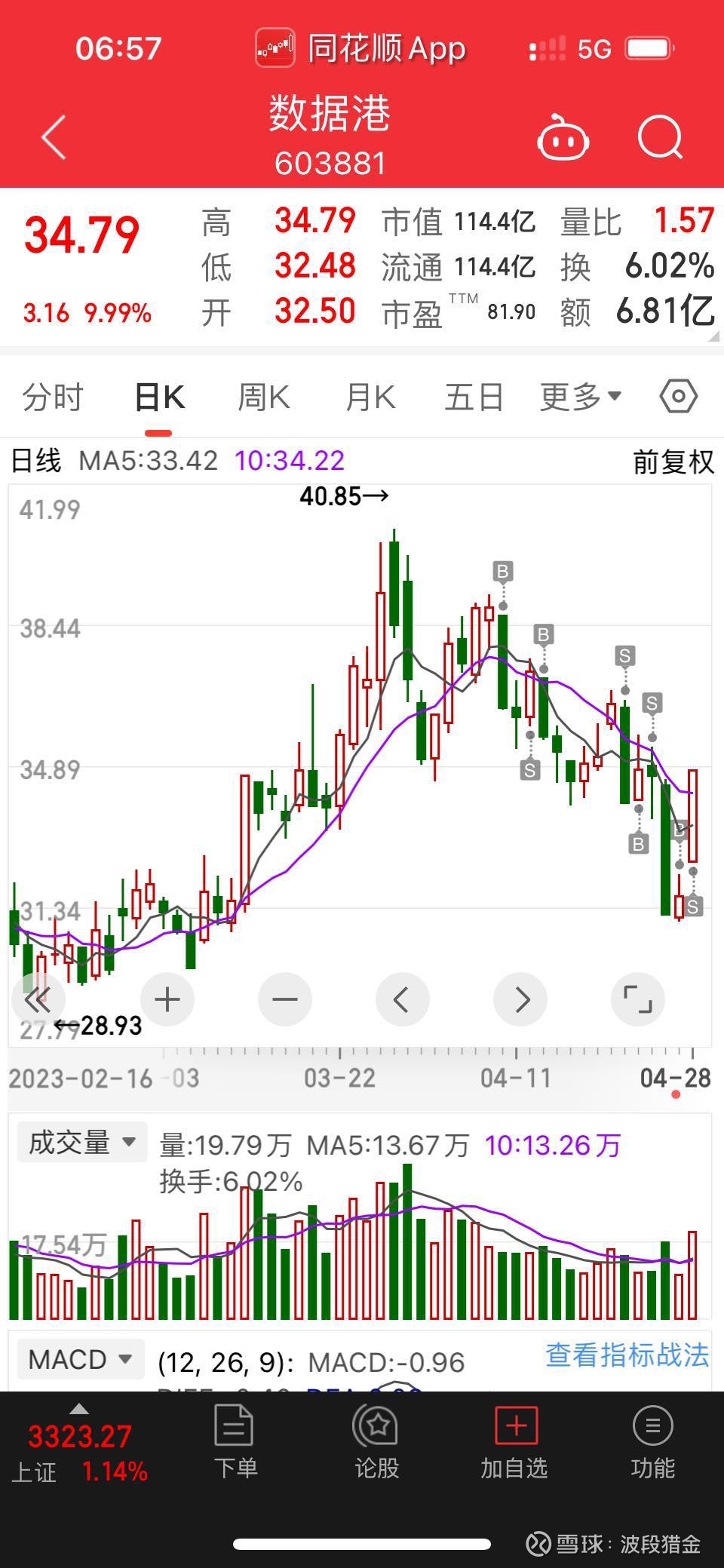Image resolution: width=724 pixels, height=1568 pixels.
Task: Open chart settings hexagon icon
Action: click(x=678, y=397)
